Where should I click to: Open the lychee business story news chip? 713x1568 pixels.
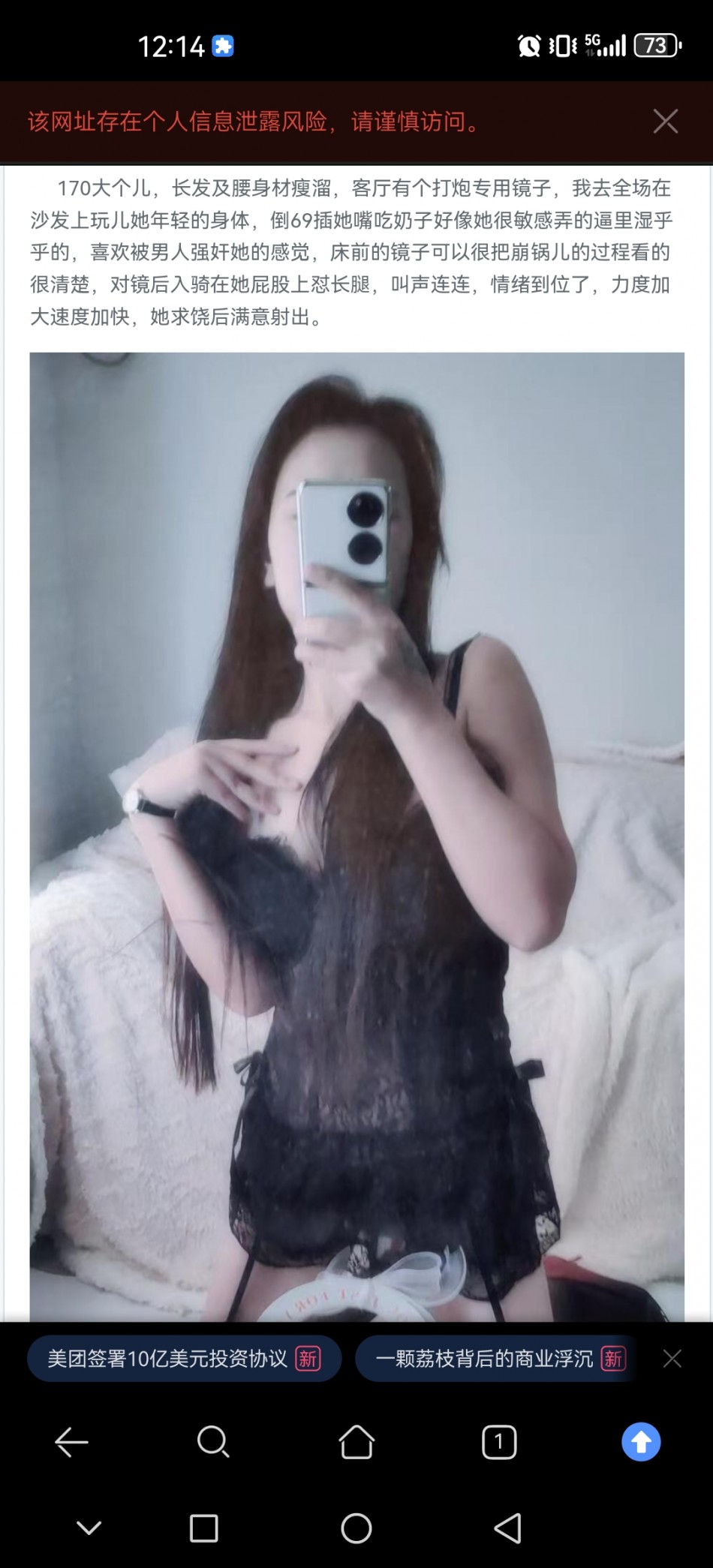(498, 1359)
